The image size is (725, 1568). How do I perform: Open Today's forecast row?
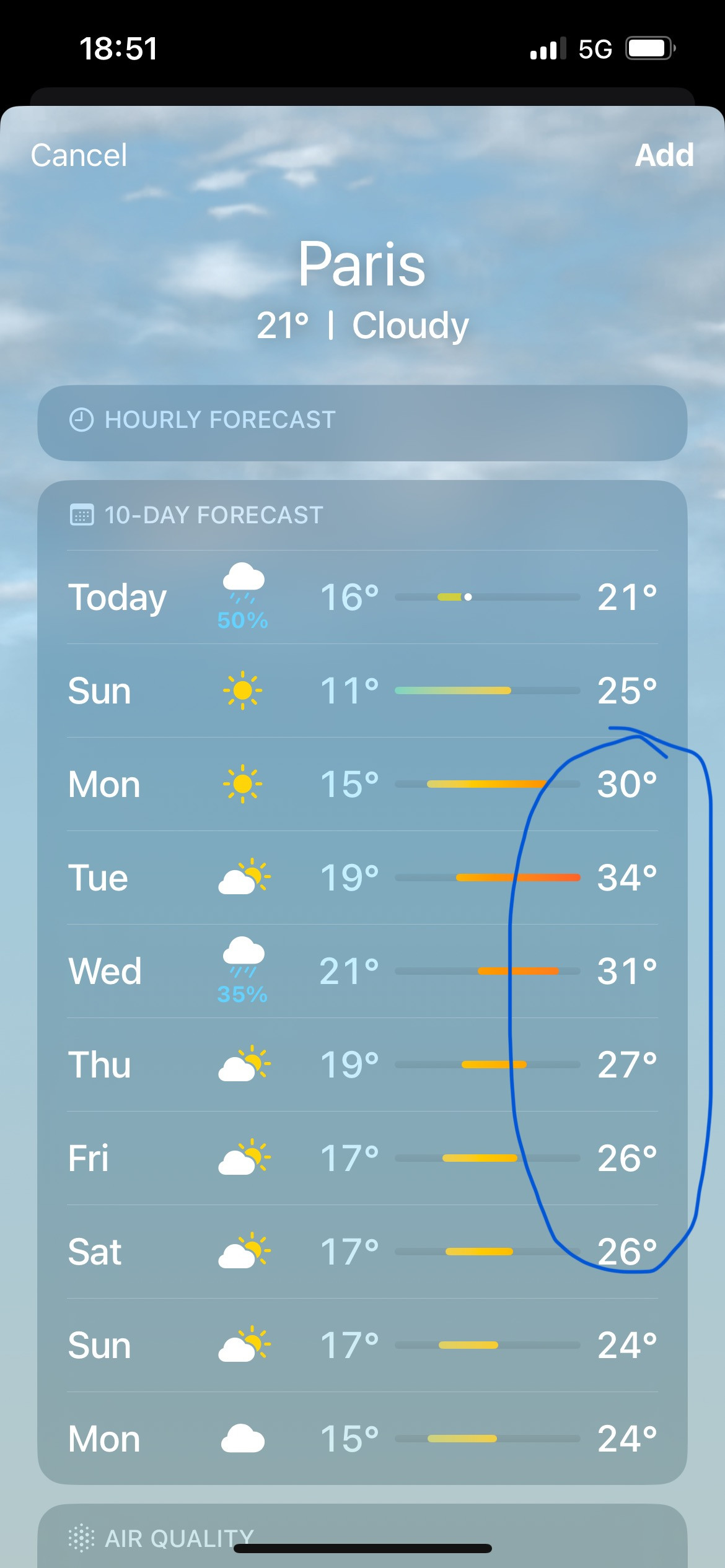coord(362,597)
